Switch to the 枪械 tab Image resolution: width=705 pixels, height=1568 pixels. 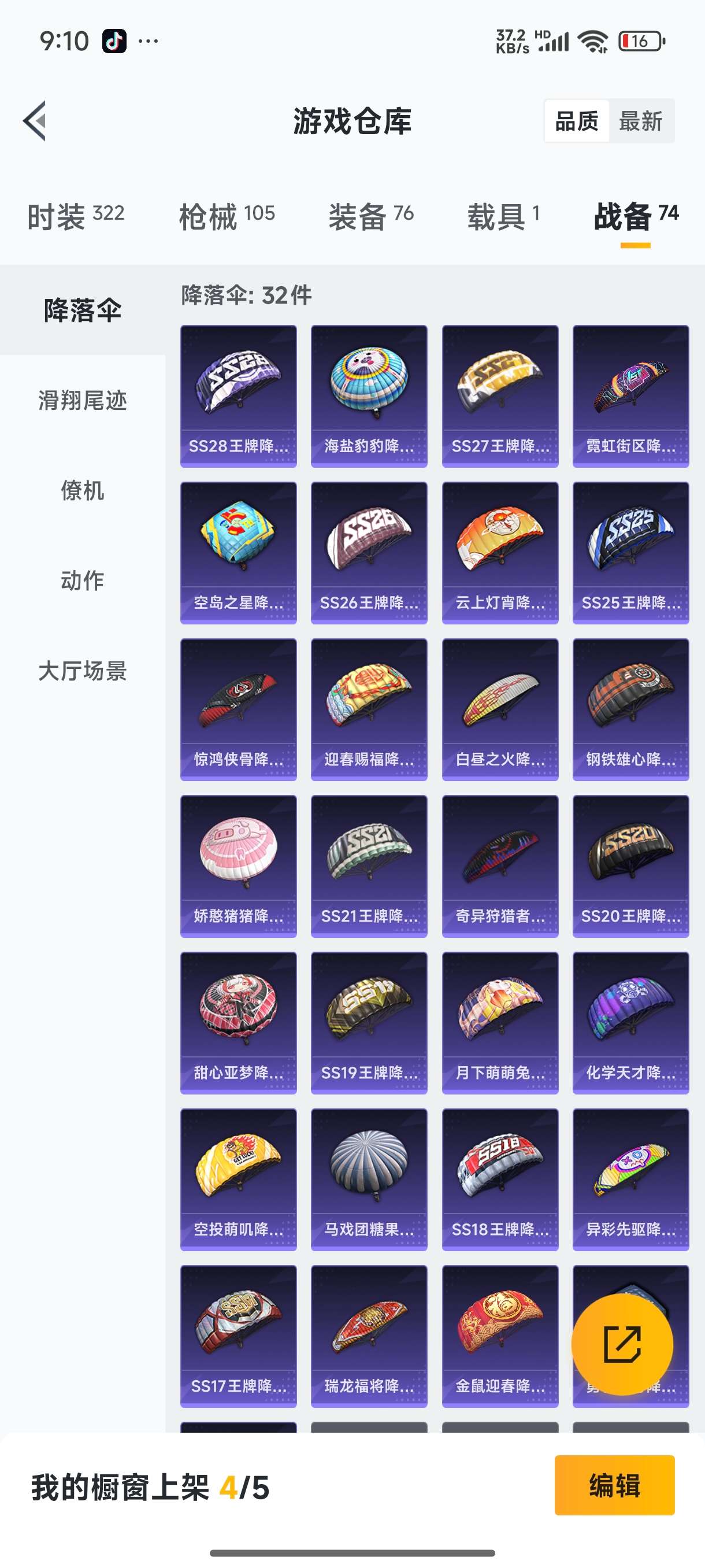[x=227, y=216]
